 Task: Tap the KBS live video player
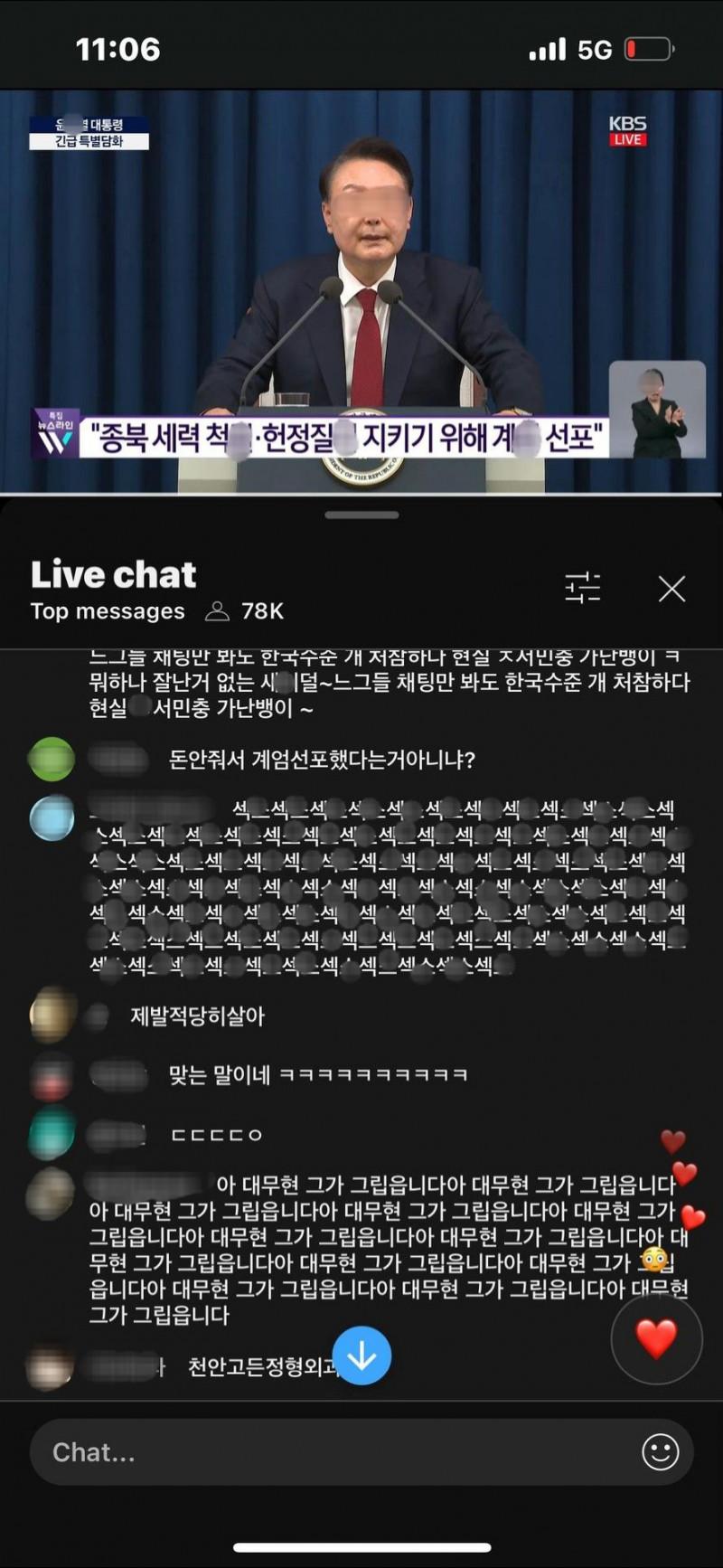(x=361, y=289)
